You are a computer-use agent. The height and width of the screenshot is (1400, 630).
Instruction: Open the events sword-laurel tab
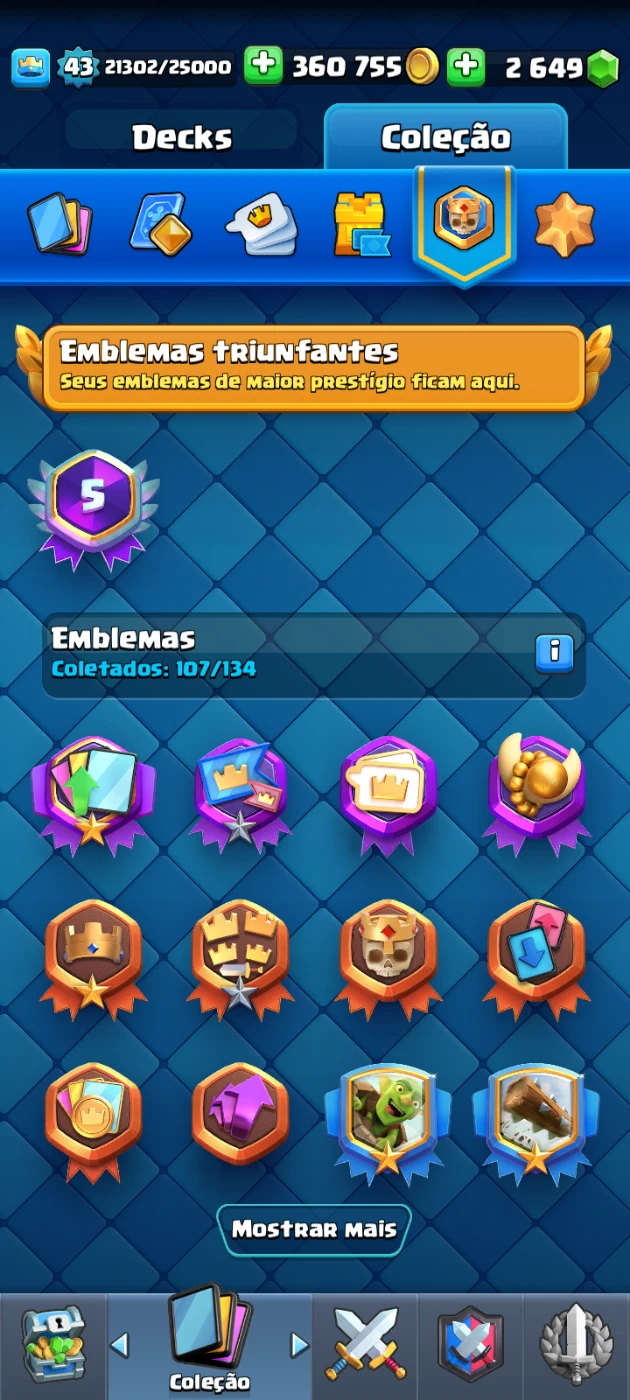point(576,1345)
